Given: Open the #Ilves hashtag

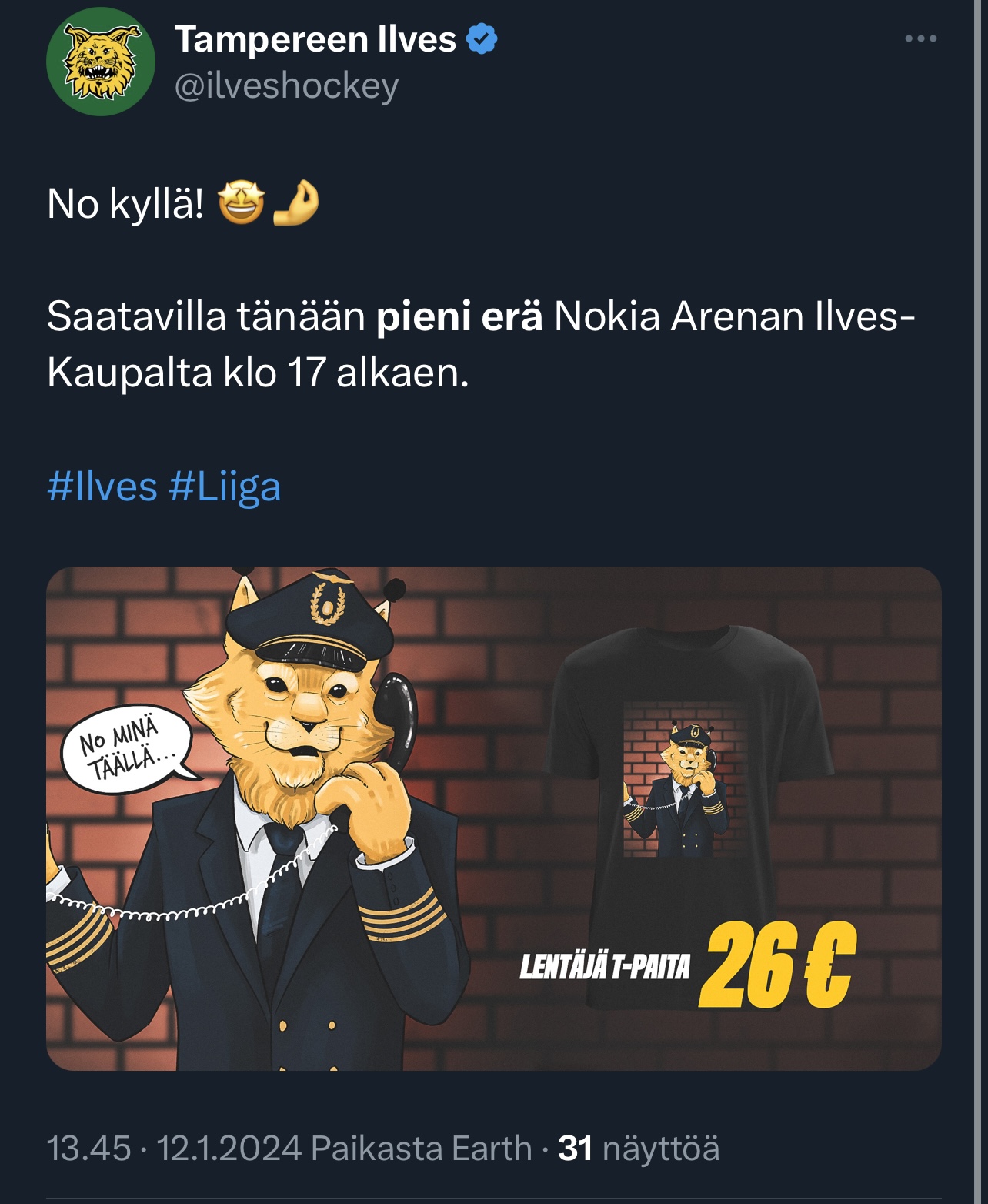Looking at the screenshot, I should tap(102, 487).
